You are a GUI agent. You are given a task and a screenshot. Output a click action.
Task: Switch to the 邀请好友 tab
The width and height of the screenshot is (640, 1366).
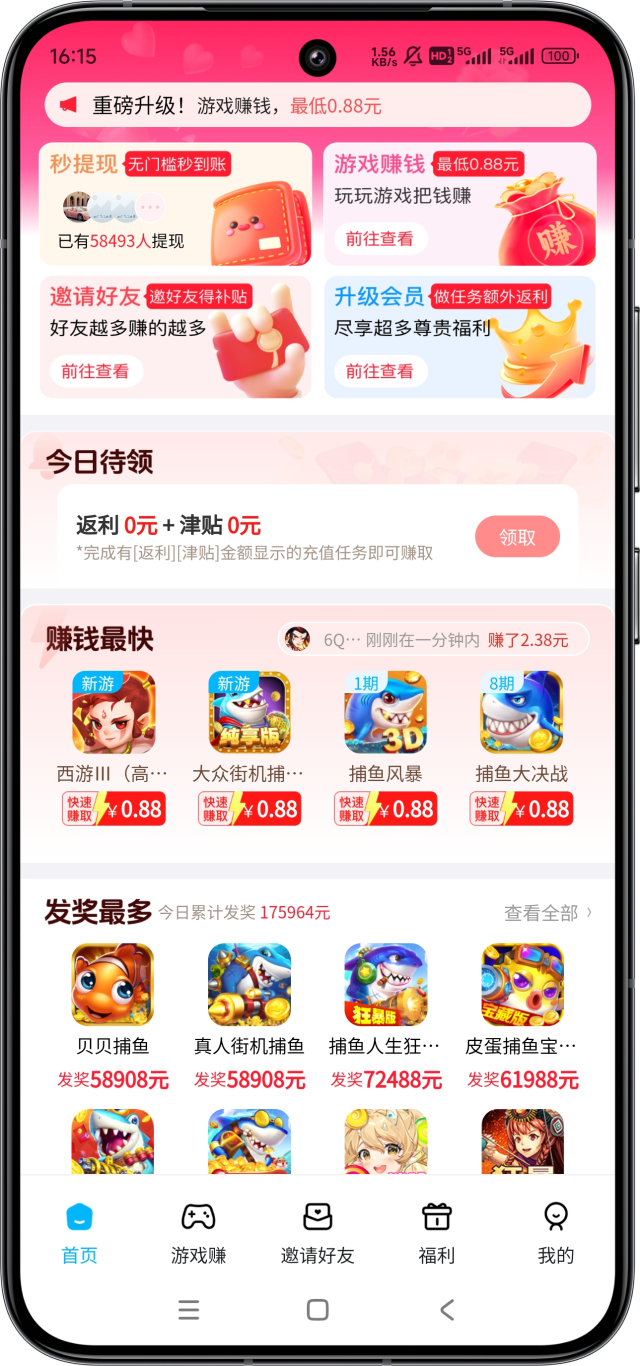coord(317,1233)
